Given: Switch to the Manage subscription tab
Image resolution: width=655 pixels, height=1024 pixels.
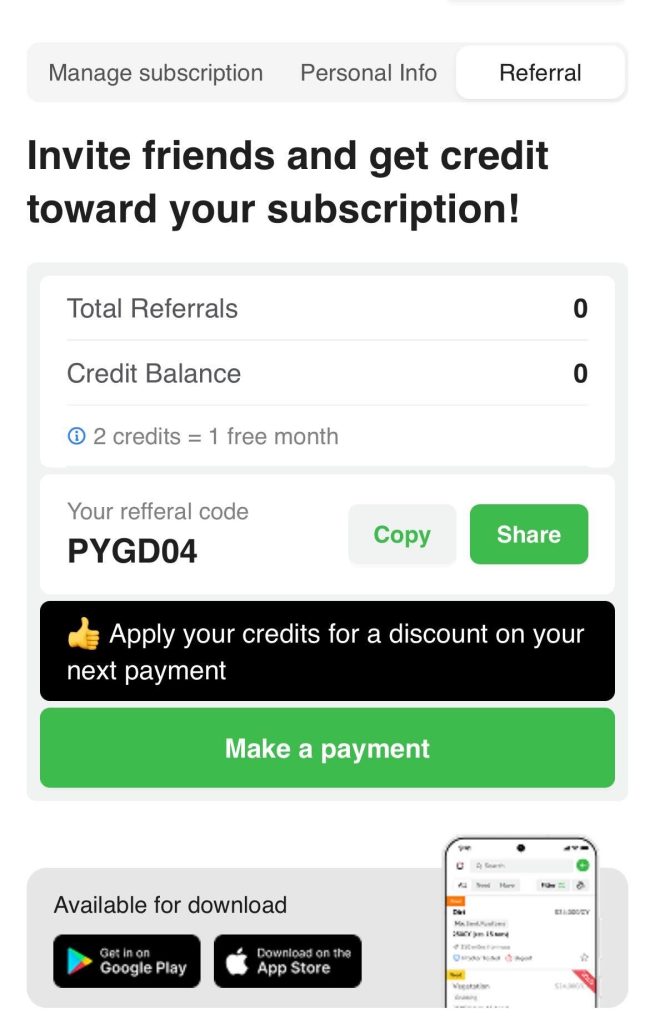Looking at the screenshot, I should point(156,73).
